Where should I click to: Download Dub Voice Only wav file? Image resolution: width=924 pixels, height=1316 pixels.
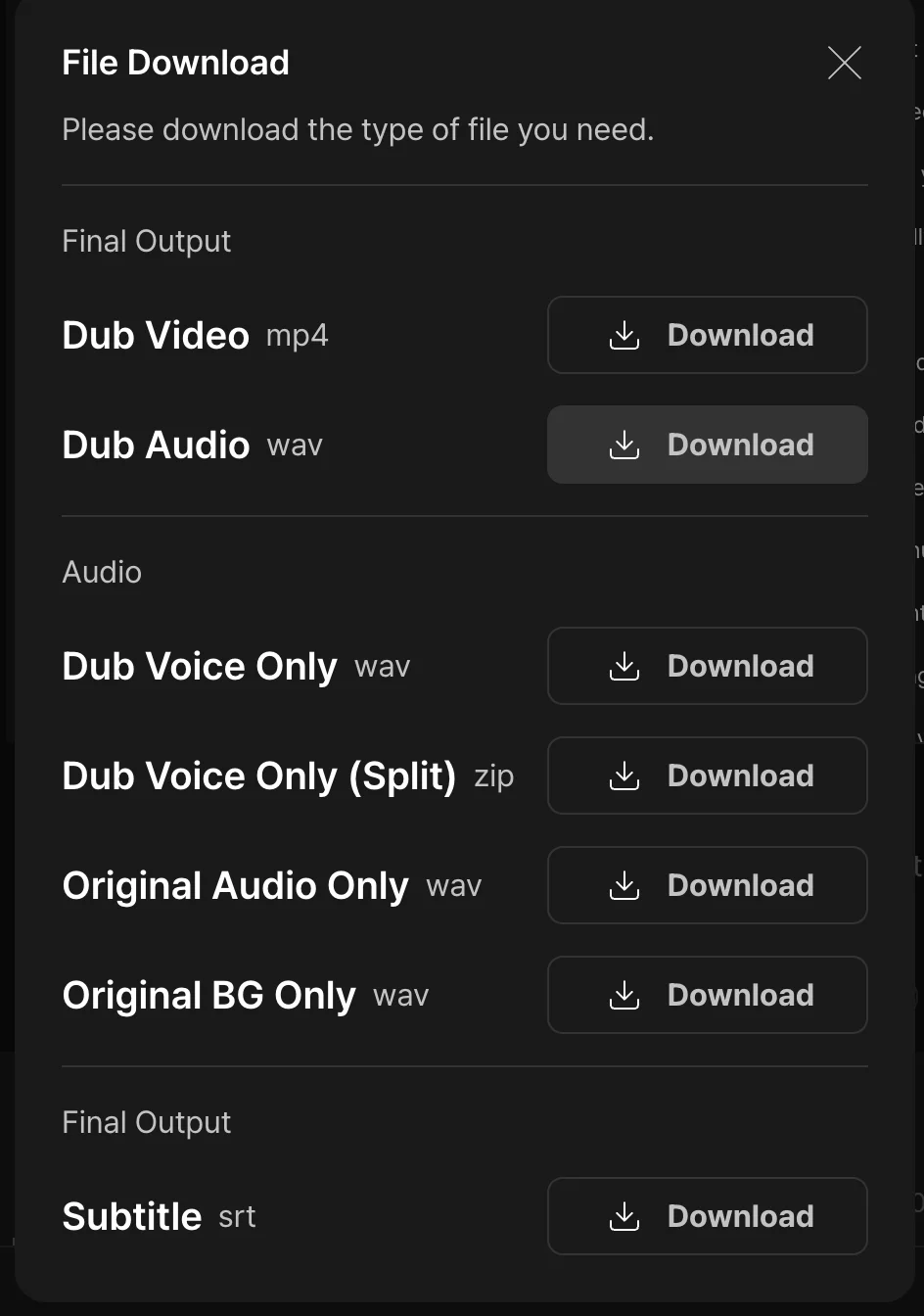pyautogui.click(x=707, y=666)
